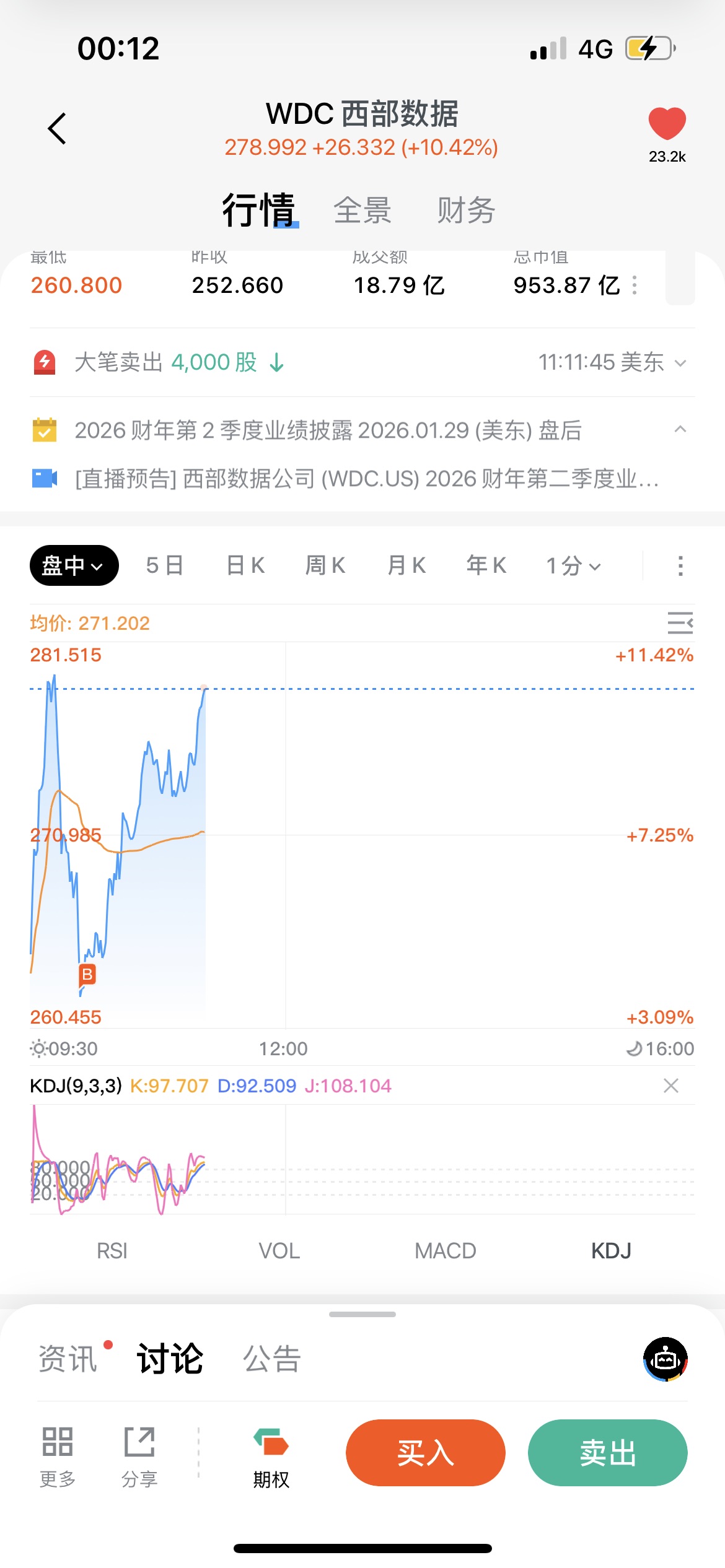The width and height of the screenshot is (725, 1568).
Task: Open the 盘中 session dropdown
Action: 74,565
